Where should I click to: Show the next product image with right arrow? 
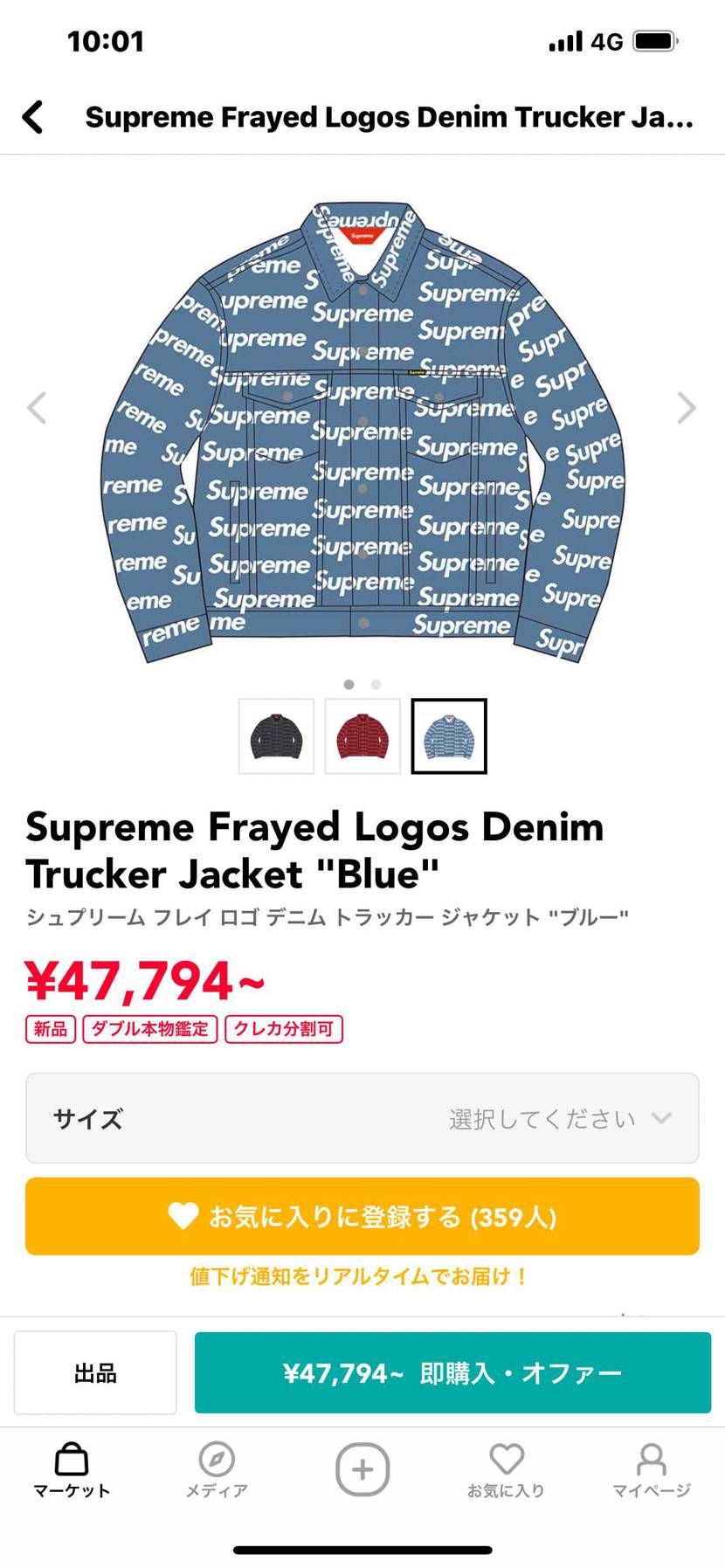pyautogui.click(x=687, y=407)
